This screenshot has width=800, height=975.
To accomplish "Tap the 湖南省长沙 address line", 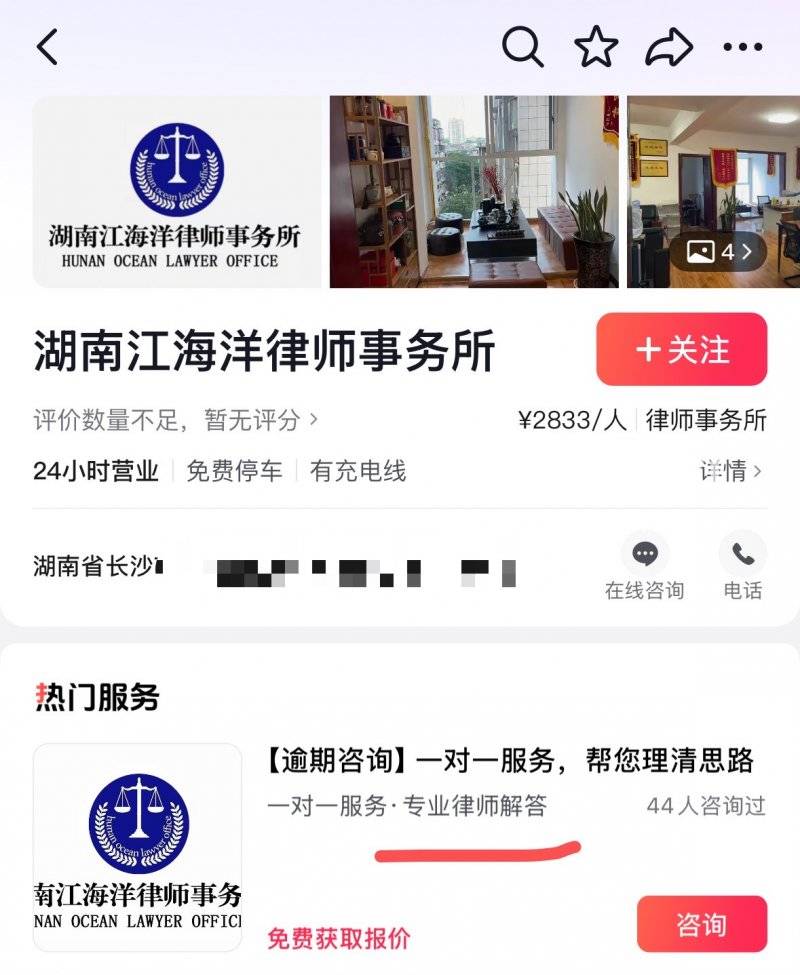I will pyautogui.click(x=100, y=560).
